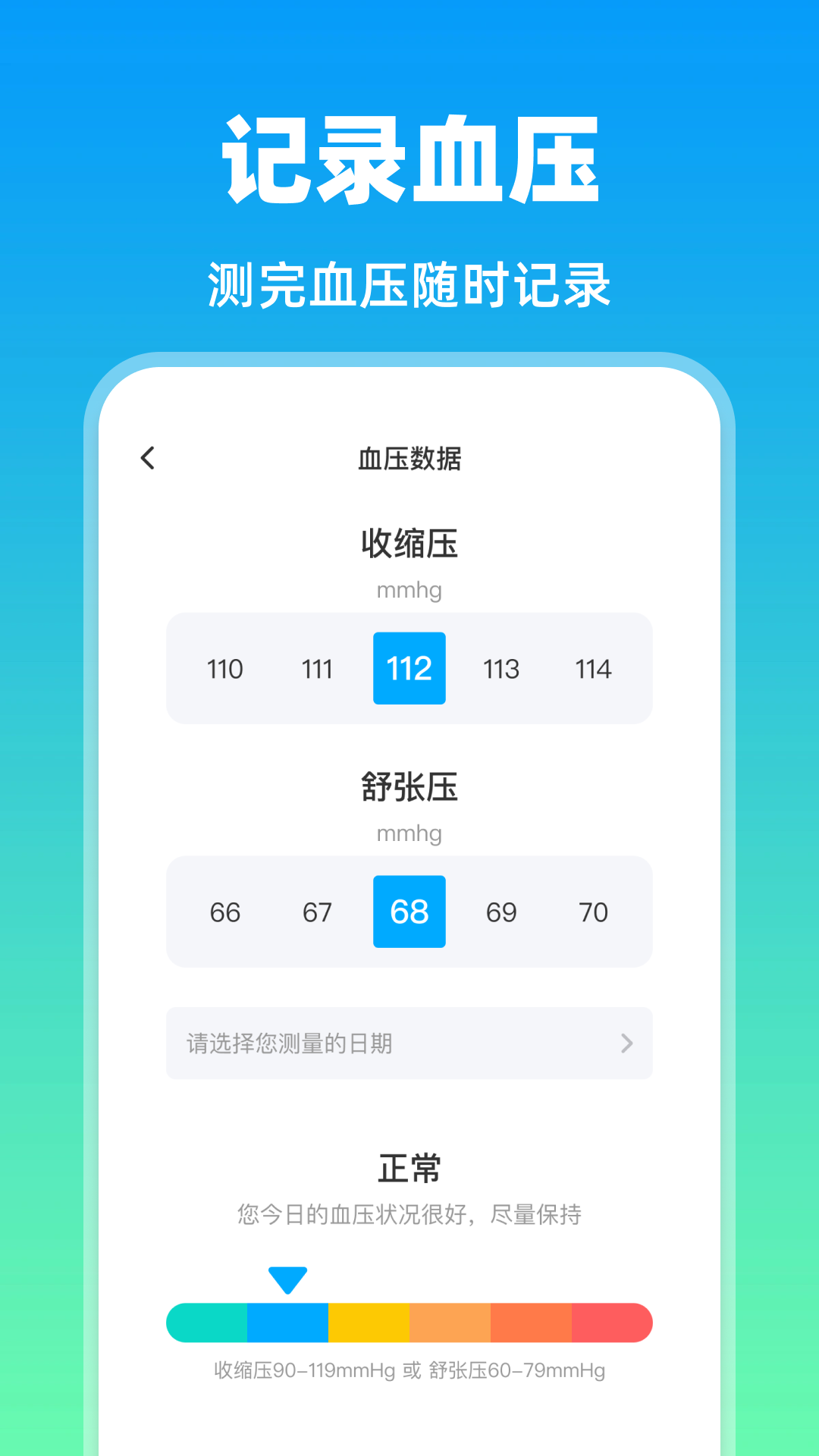
Task: Select 67 in the diastolic picker
Action: pyautogui.click(x=317, y=912)
